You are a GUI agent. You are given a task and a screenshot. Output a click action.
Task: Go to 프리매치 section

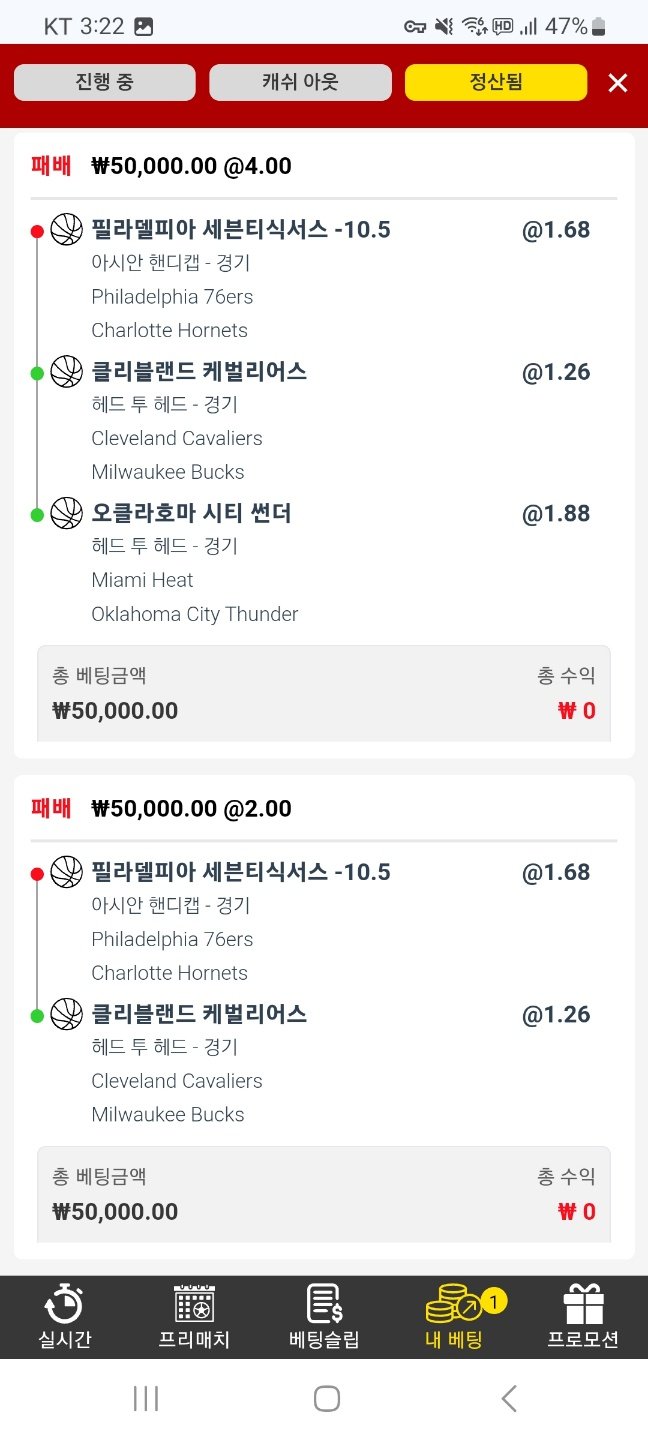tap(194, 1317)
